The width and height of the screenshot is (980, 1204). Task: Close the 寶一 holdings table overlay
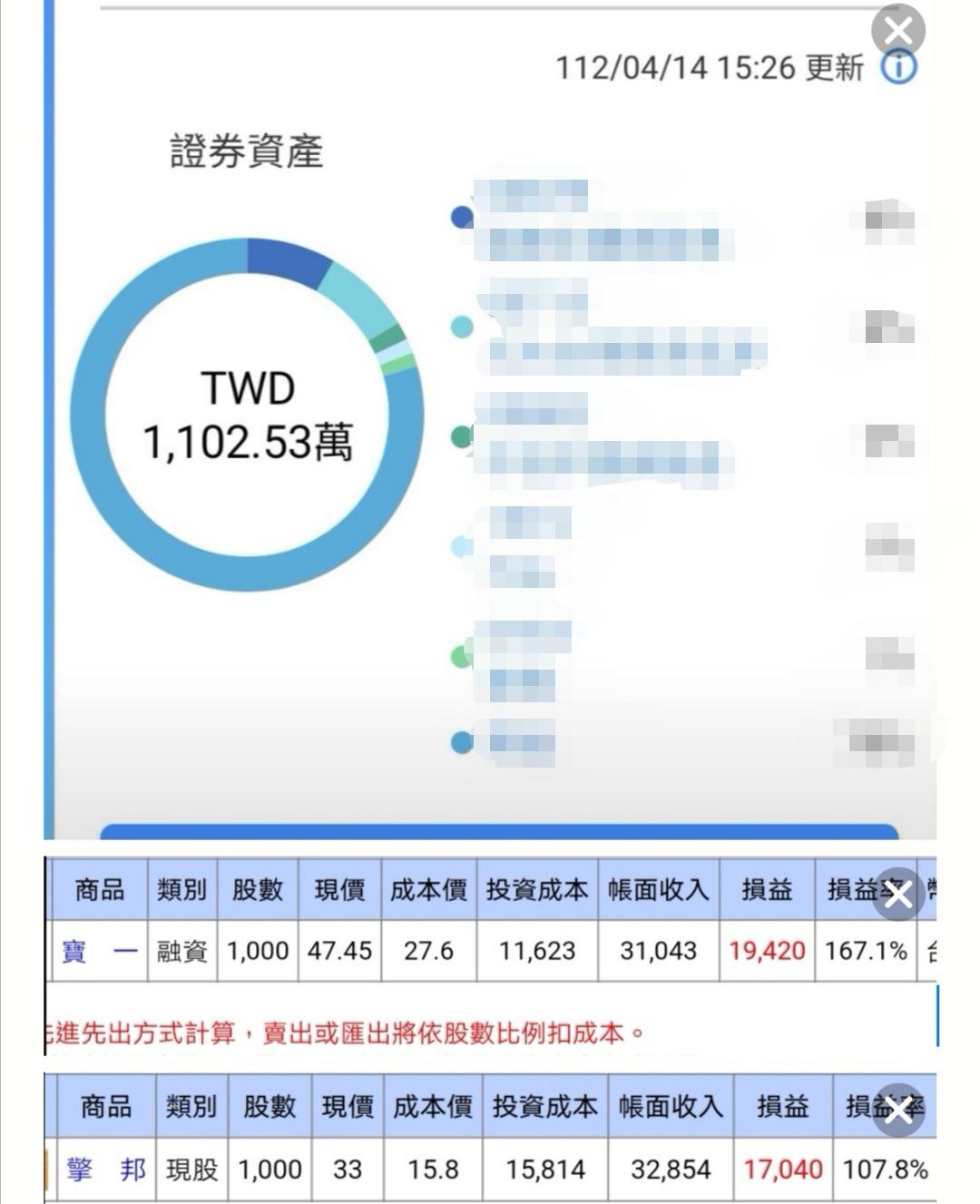pos(897,896)
